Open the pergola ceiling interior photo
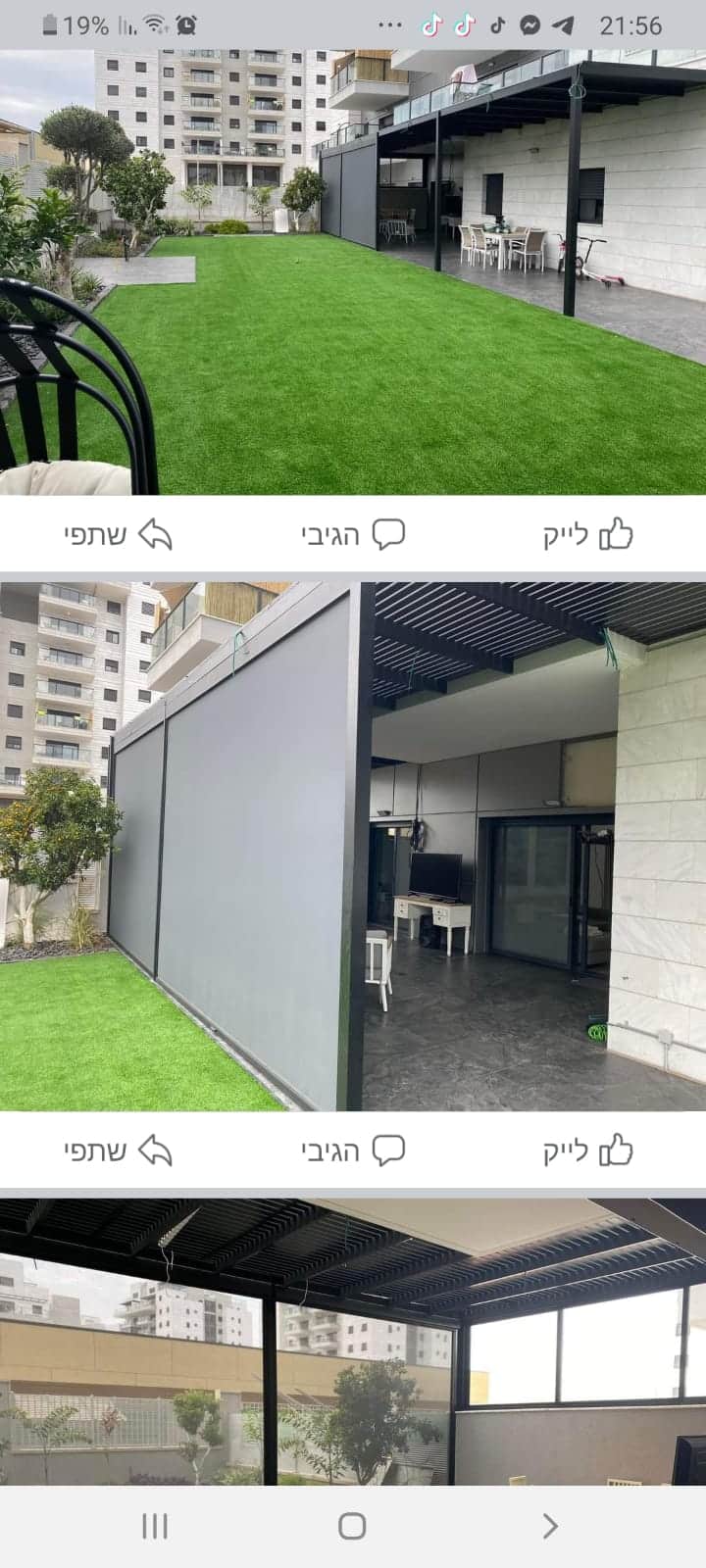 [353, 1342]
